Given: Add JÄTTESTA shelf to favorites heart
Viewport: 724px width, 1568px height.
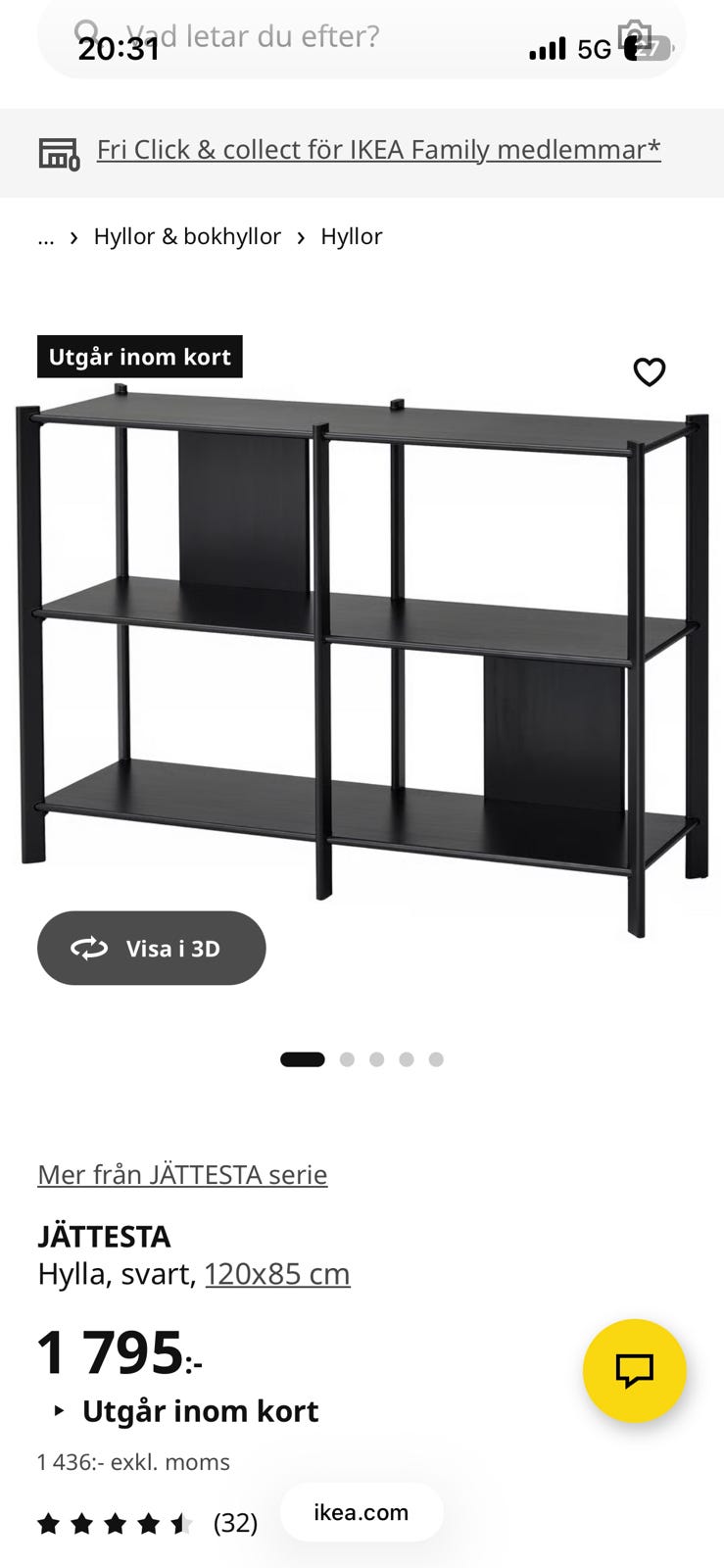Looking at the screenshot, I should 650,372.
